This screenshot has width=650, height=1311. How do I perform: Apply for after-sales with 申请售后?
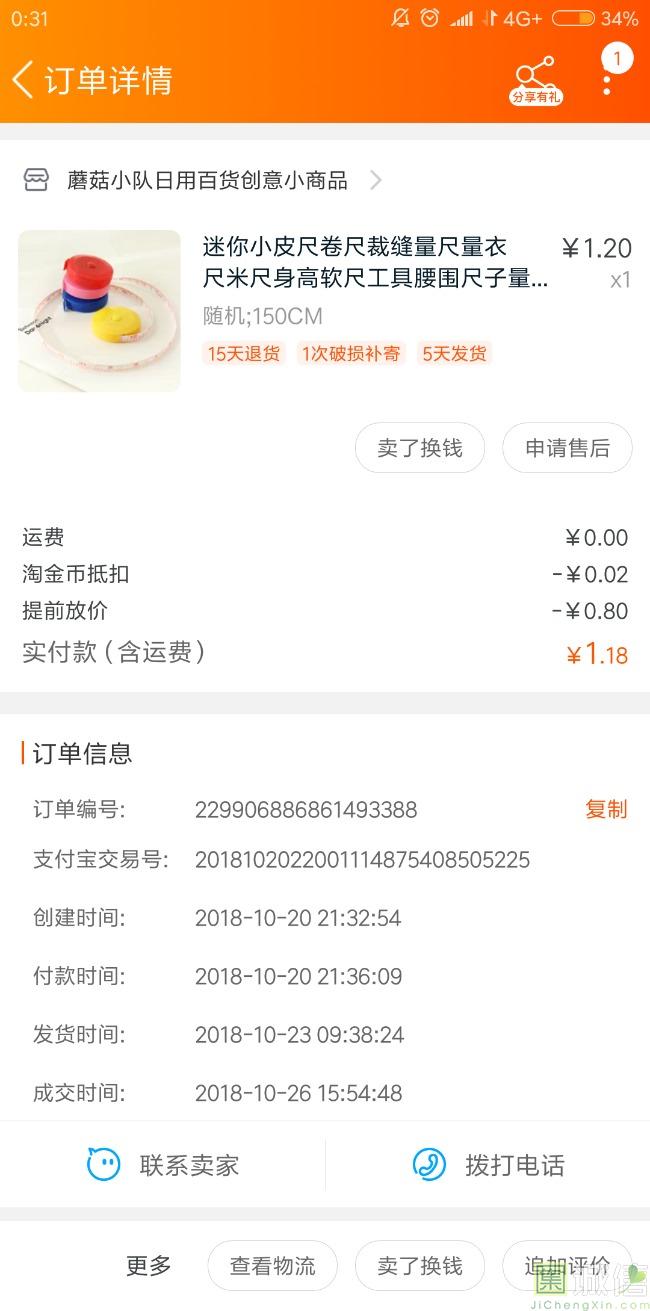567,448
